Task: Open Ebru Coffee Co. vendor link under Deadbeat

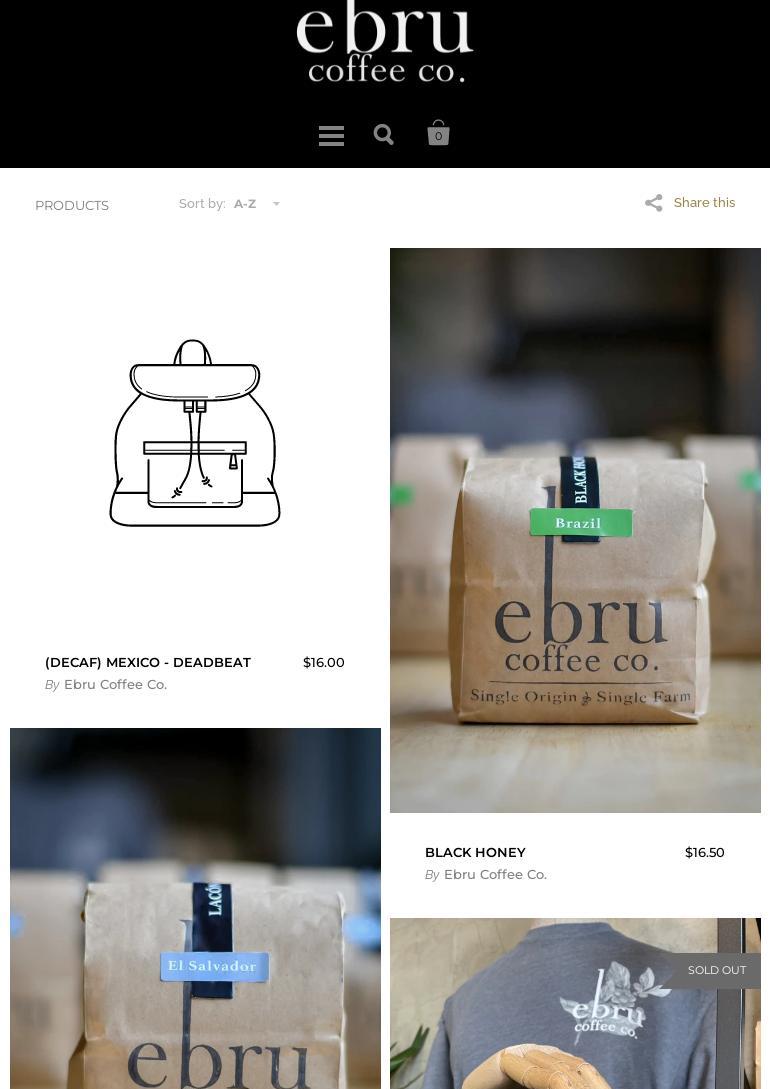Action: (115, 684)
